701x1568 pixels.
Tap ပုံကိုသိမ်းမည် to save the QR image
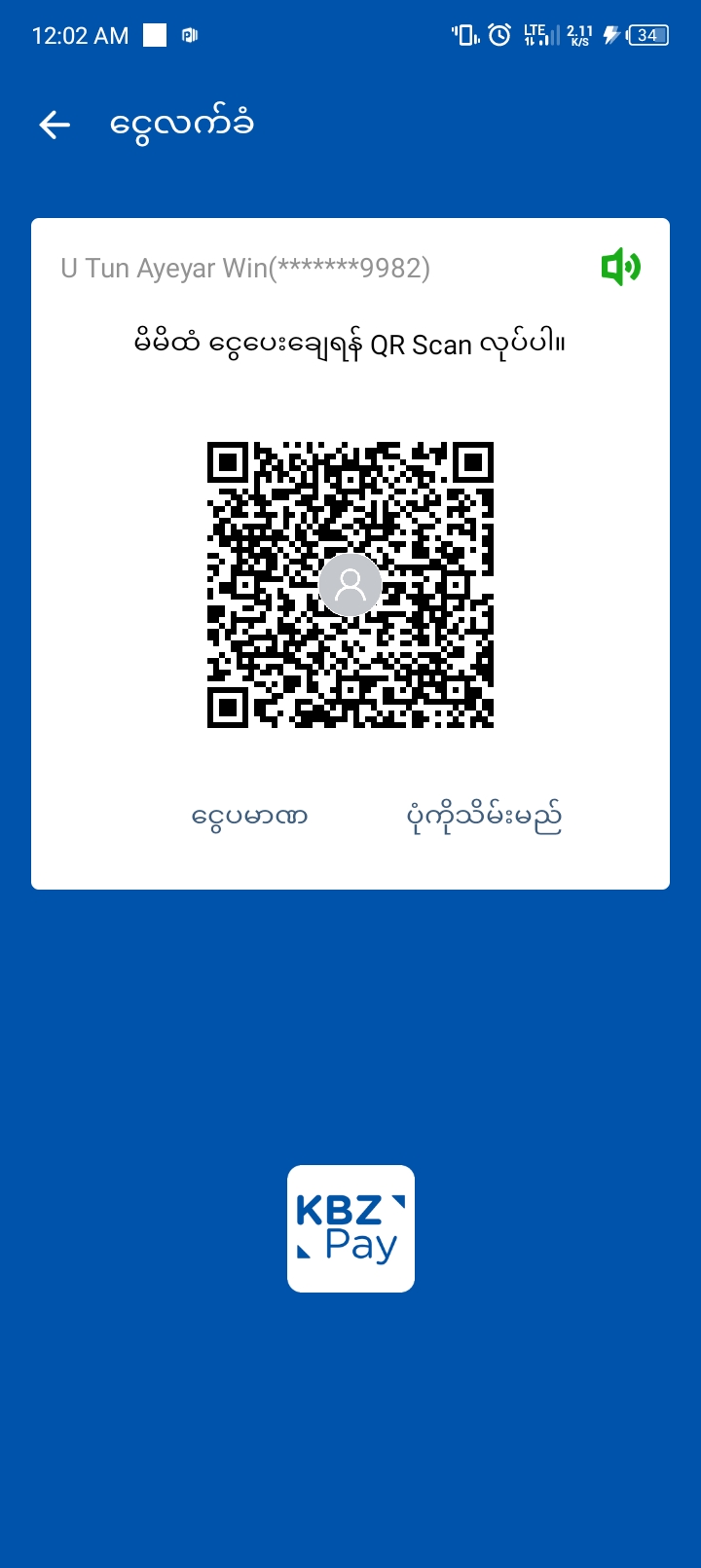click(x=484, y=817)
